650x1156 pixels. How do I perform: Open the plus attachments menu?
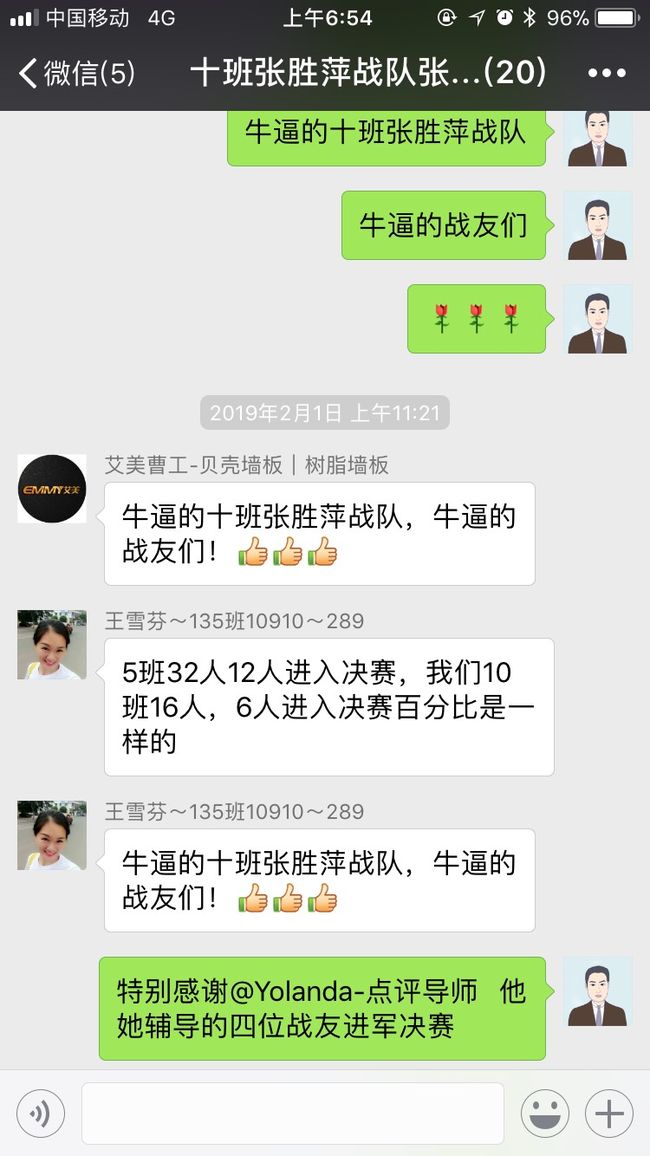[x=609, y=1113]
